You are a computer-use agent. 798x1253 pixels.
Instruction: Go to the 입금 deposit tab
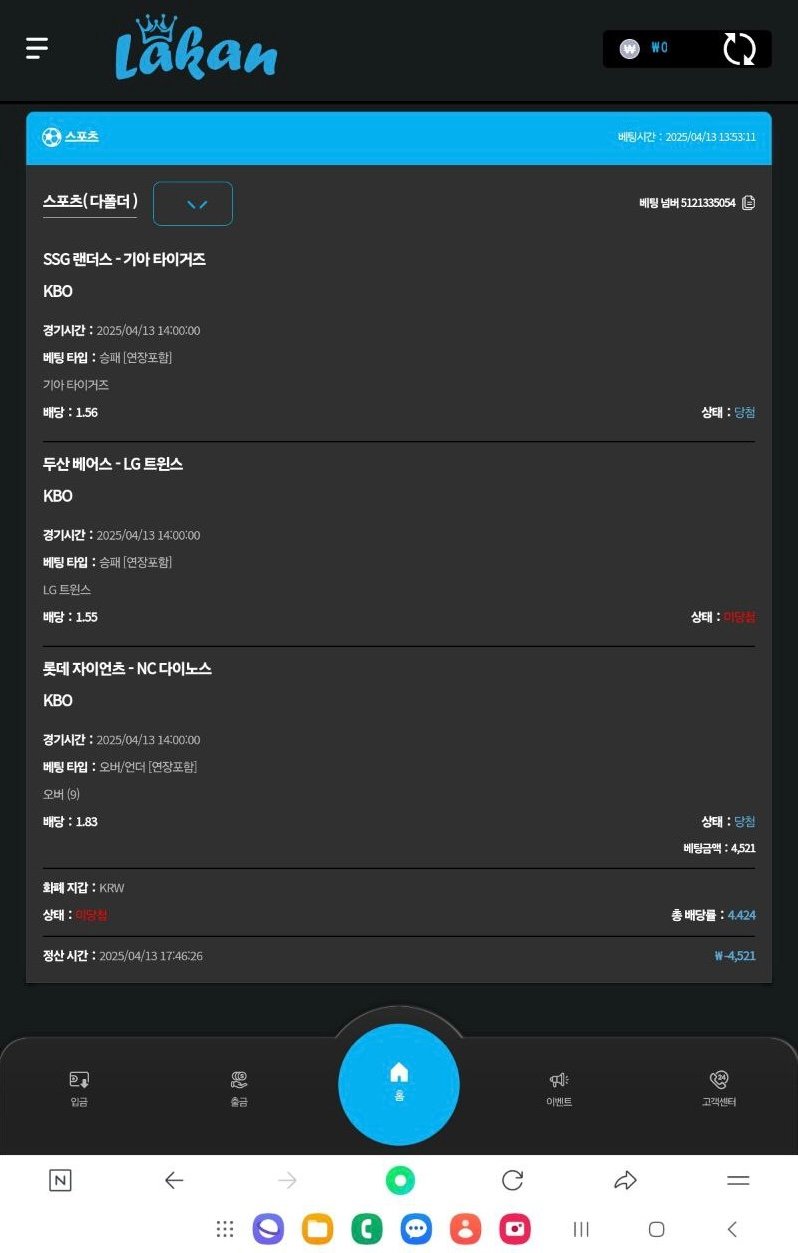[79, 1088]
